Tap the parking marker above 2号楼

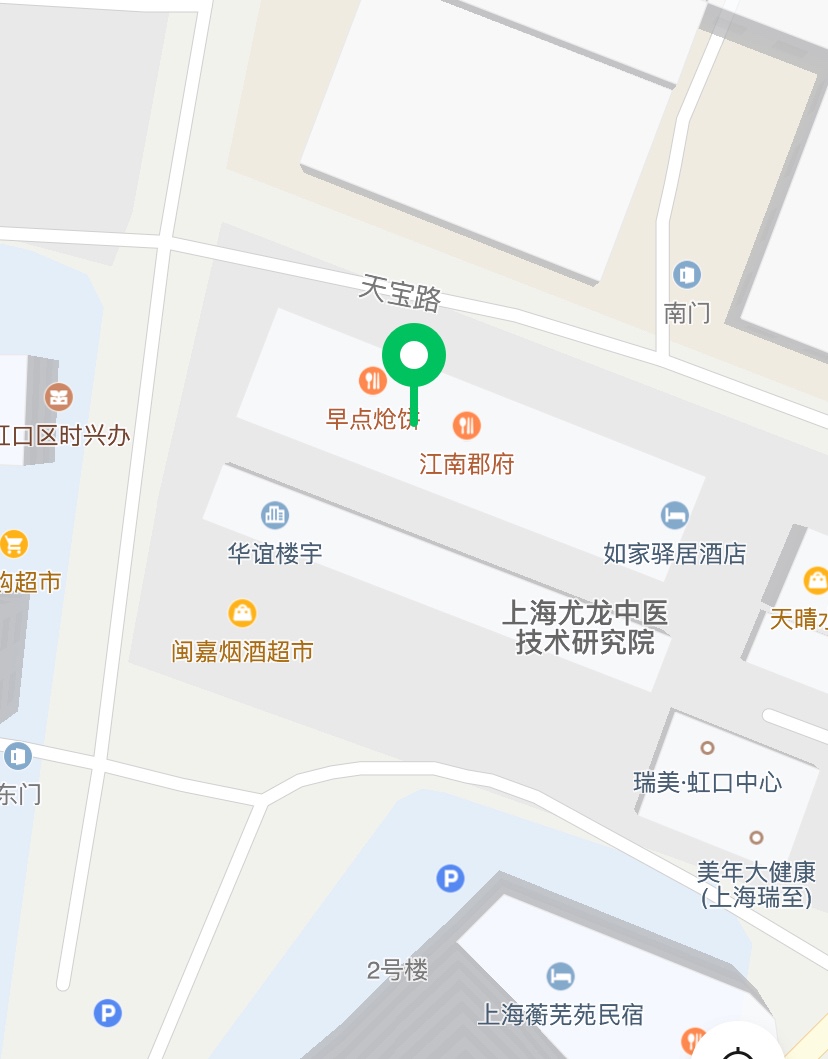[x=451, y=879]
